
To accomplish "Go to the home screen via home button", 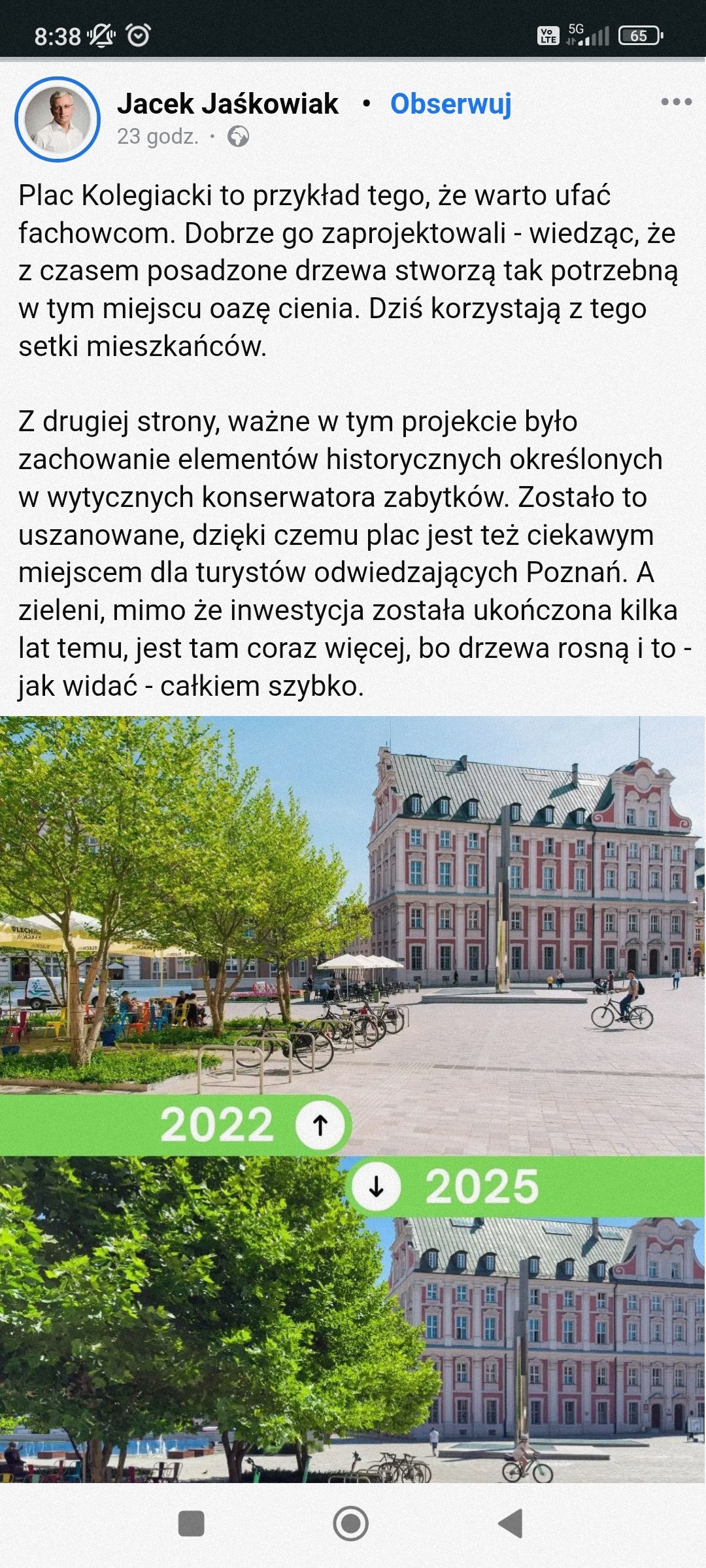I will [351, 1523].
